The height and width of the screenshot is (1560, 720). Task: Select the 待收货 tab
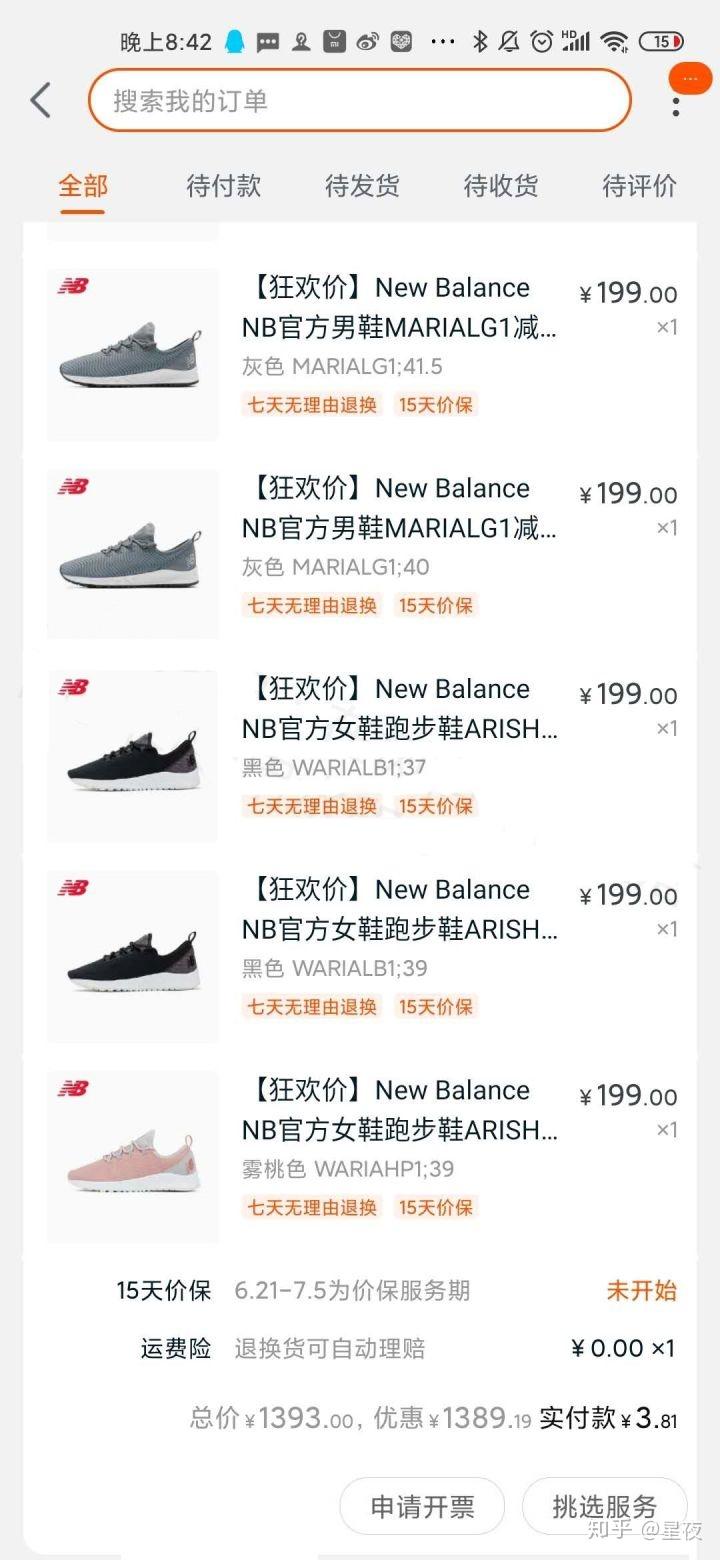(x=500, y=186)
